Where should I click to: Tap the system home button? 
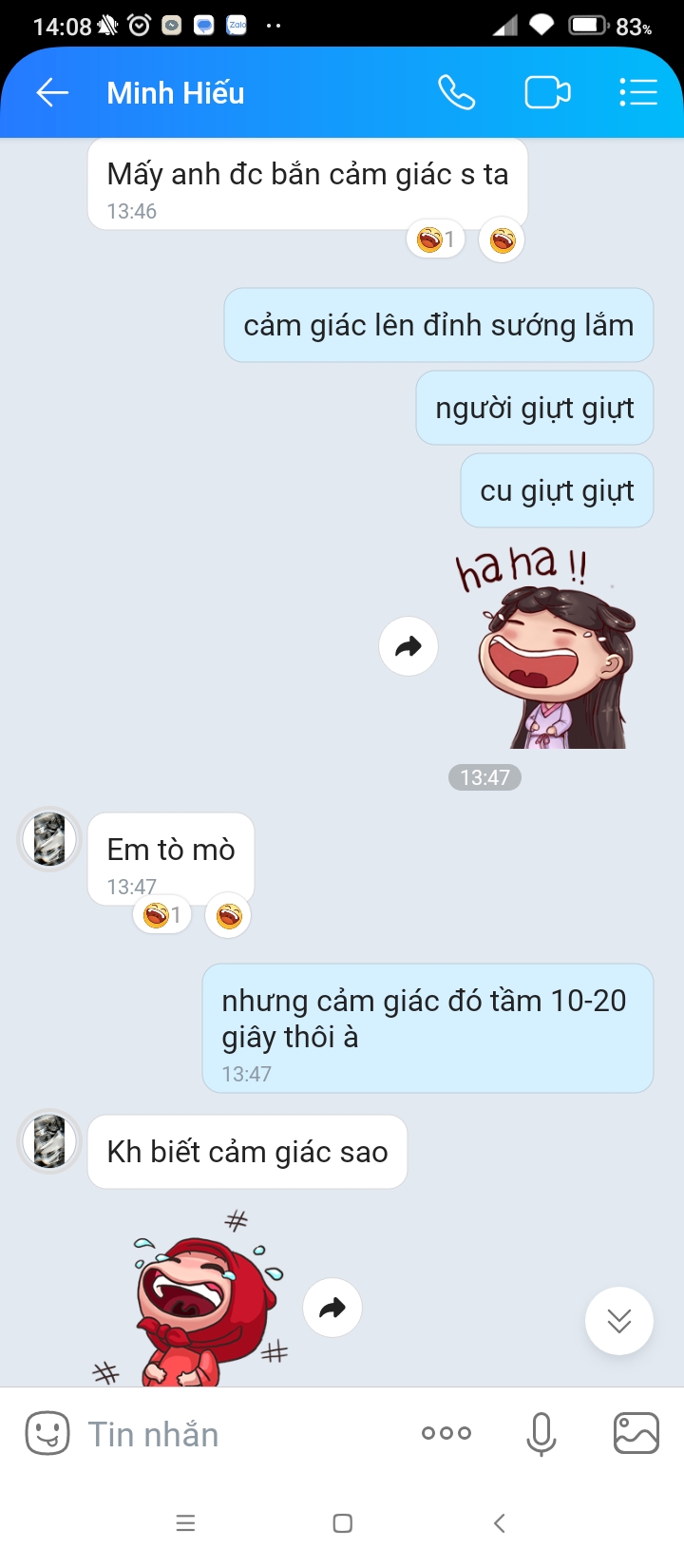343,1523
